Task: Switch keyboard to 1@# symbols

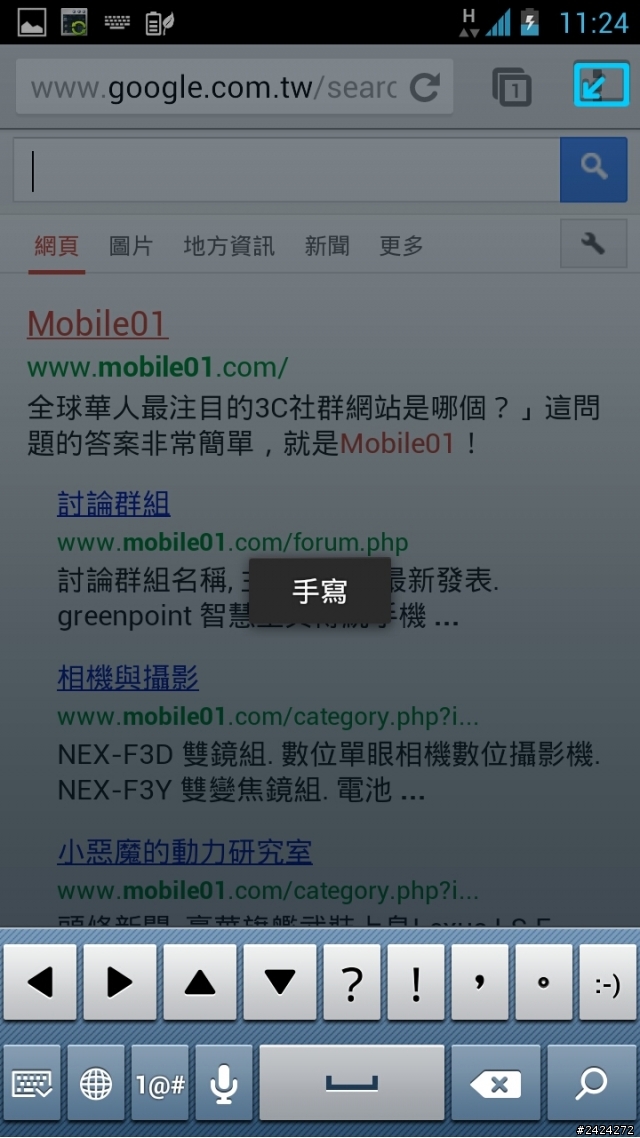Action: click(x=160, y=1082)
